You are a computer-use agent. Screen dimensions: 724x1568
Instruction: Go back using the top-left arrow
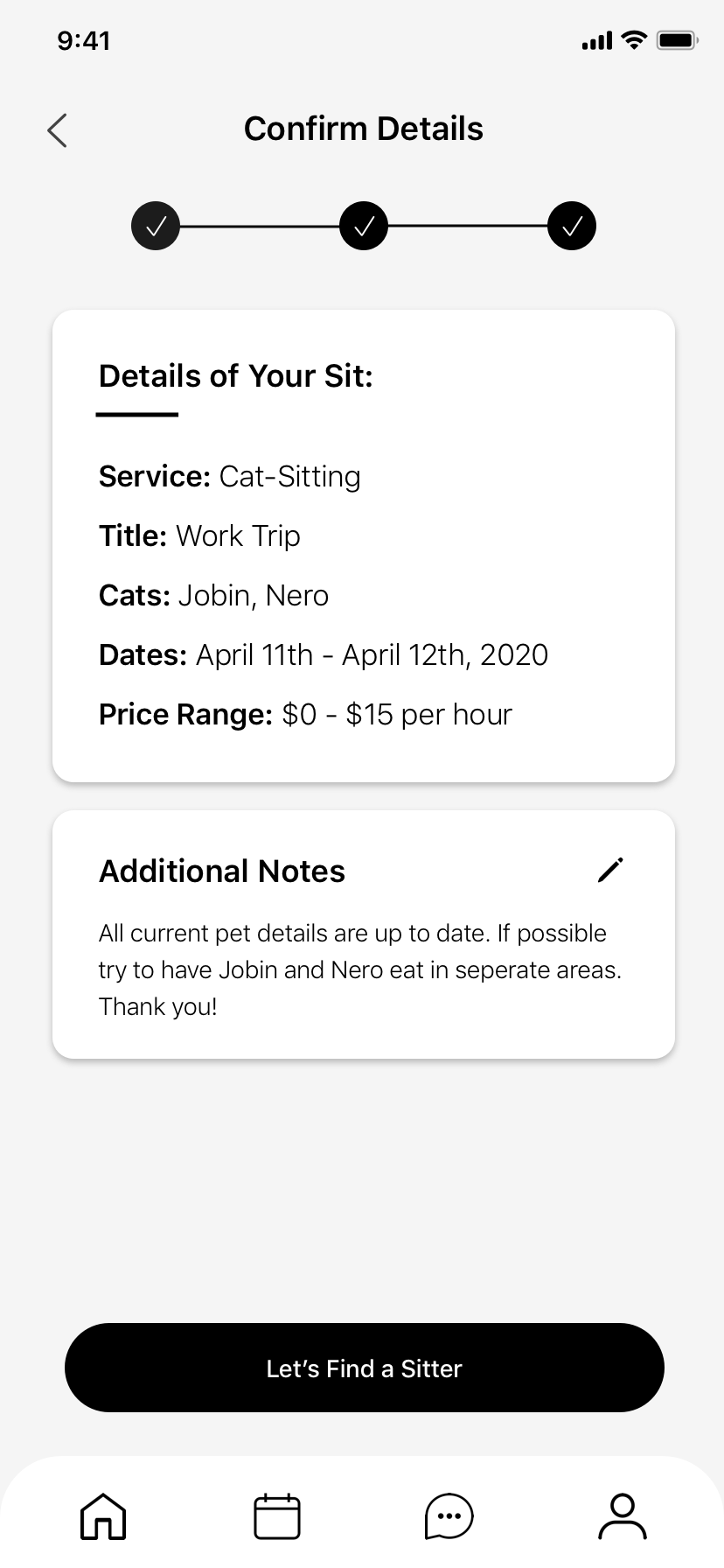[57, 130]
